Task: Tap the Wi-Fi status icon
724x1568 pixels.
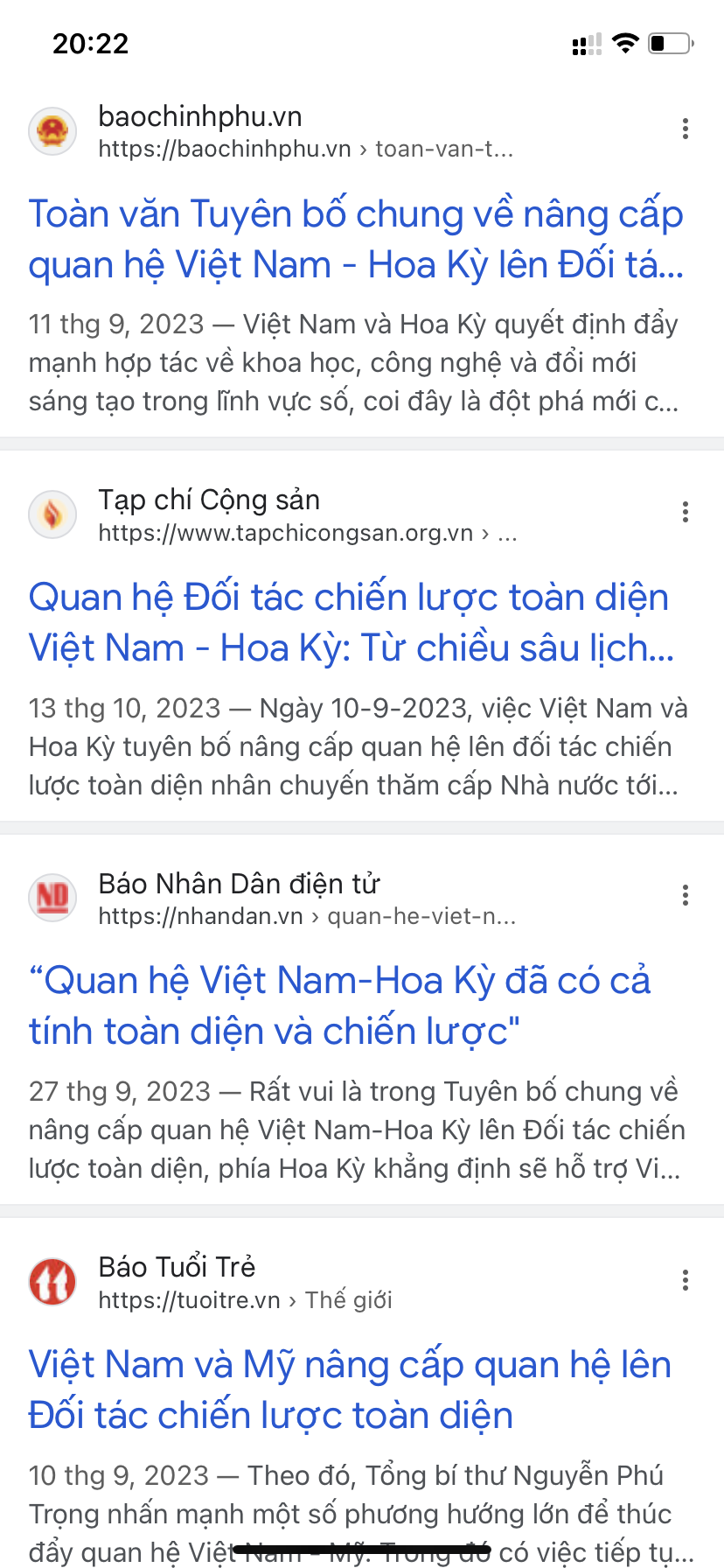Action: 626,42
